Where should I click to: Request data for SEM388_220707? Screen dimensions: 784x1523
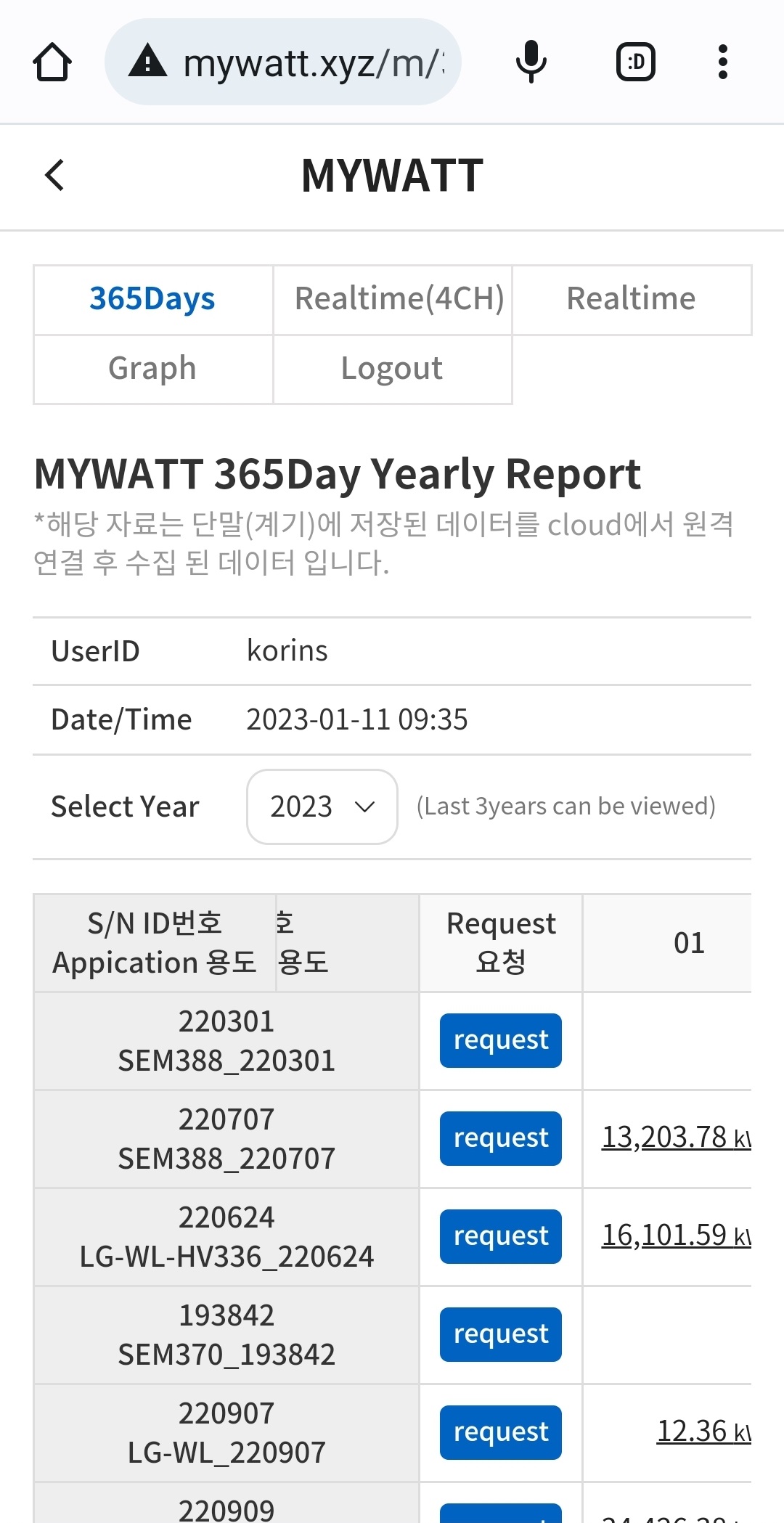501,1138
